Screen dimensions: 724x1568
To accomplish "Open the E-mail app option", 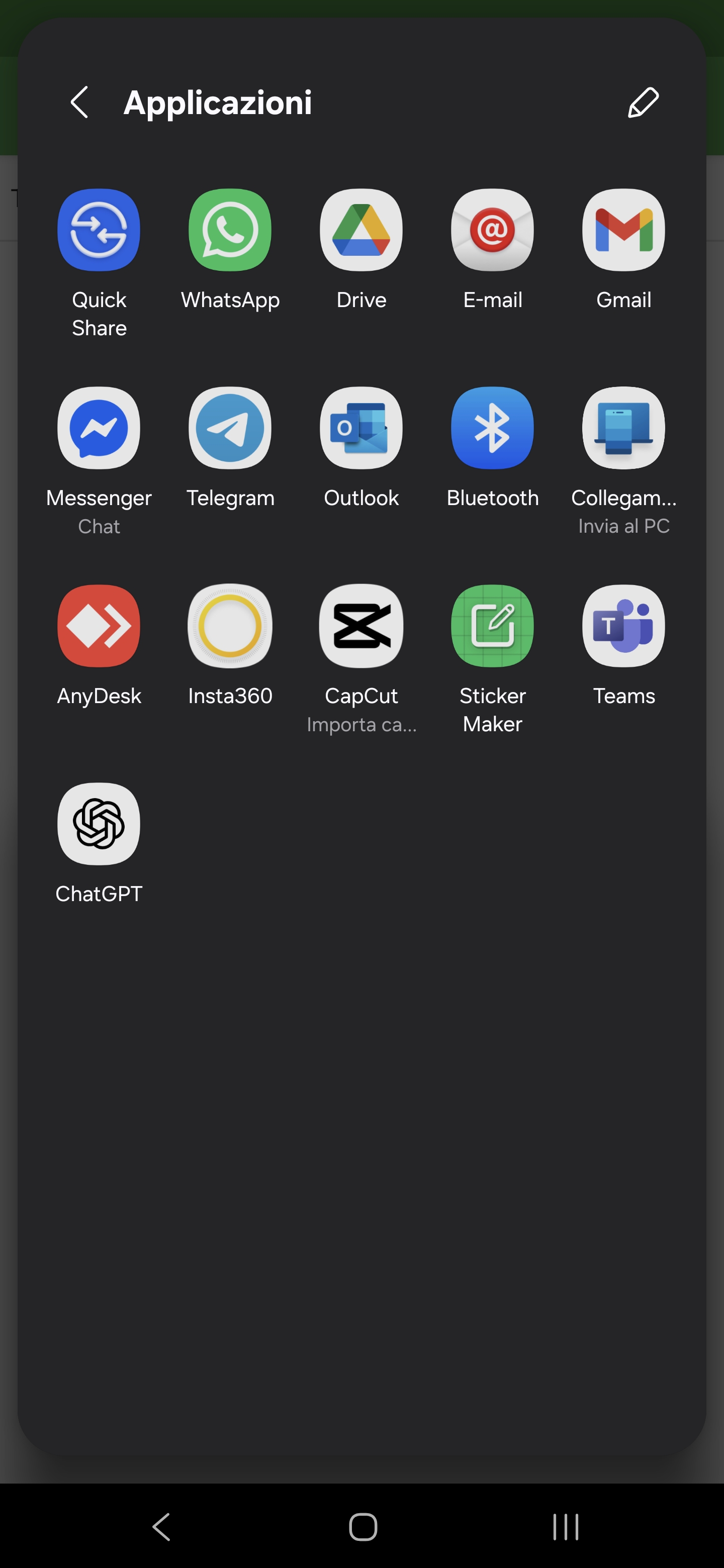I will (492, 230).
